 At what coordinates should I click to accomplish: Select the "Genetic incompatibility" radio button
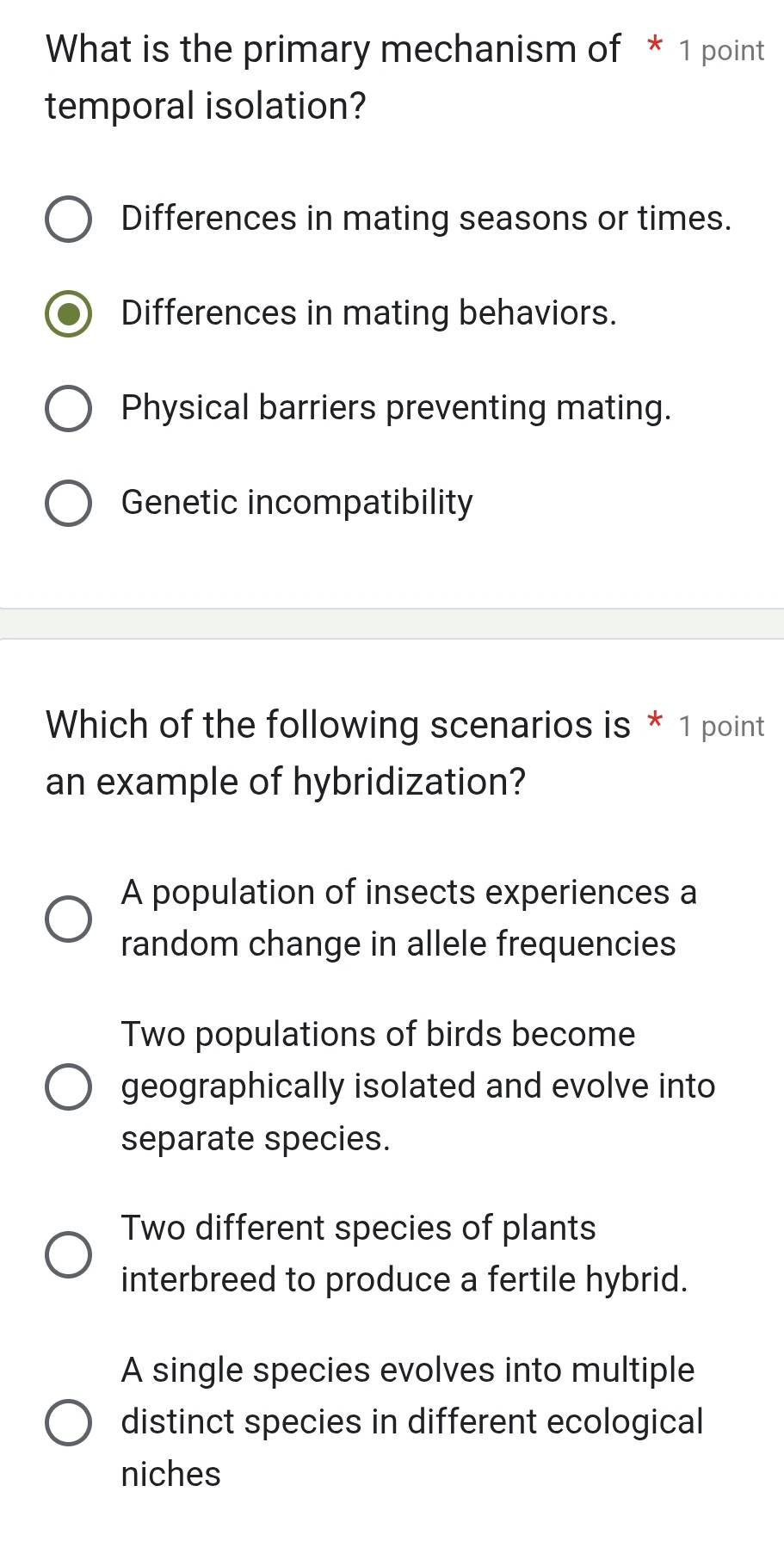point(69,503)
